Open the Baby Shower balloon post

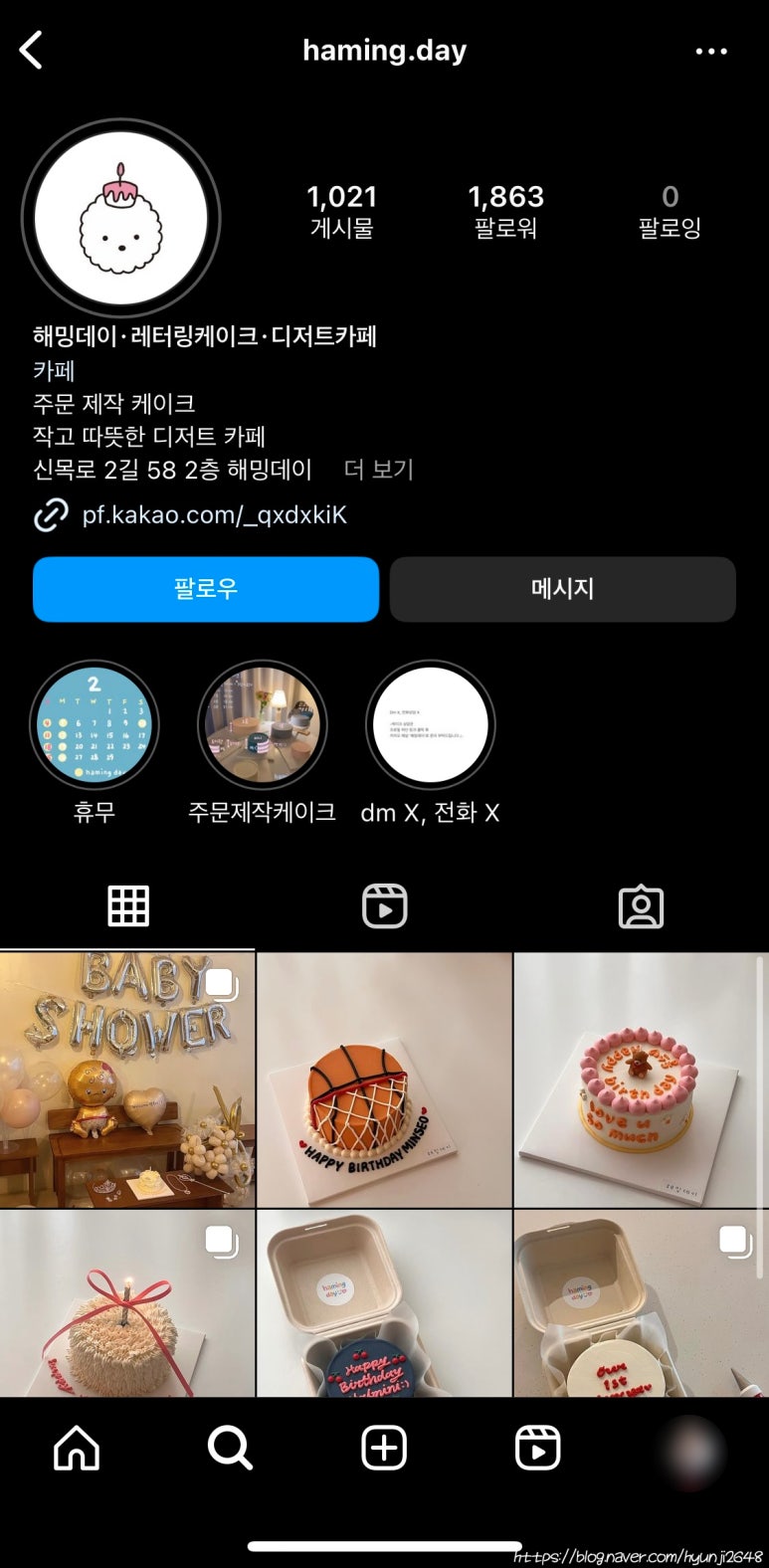(x=127, y=1079)
